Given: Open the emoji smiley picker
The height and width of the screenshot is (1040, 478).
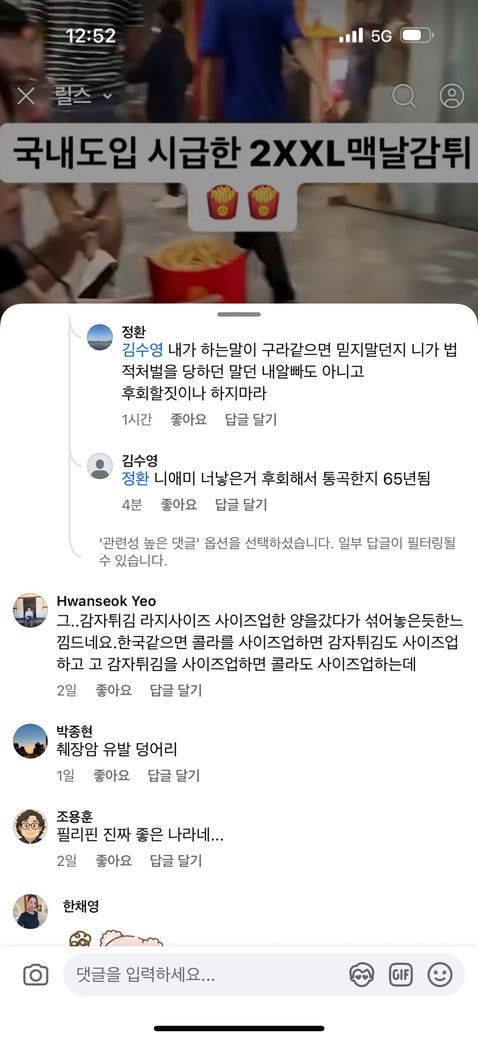Looking at the screenshot, I should [x=440, y=974].
